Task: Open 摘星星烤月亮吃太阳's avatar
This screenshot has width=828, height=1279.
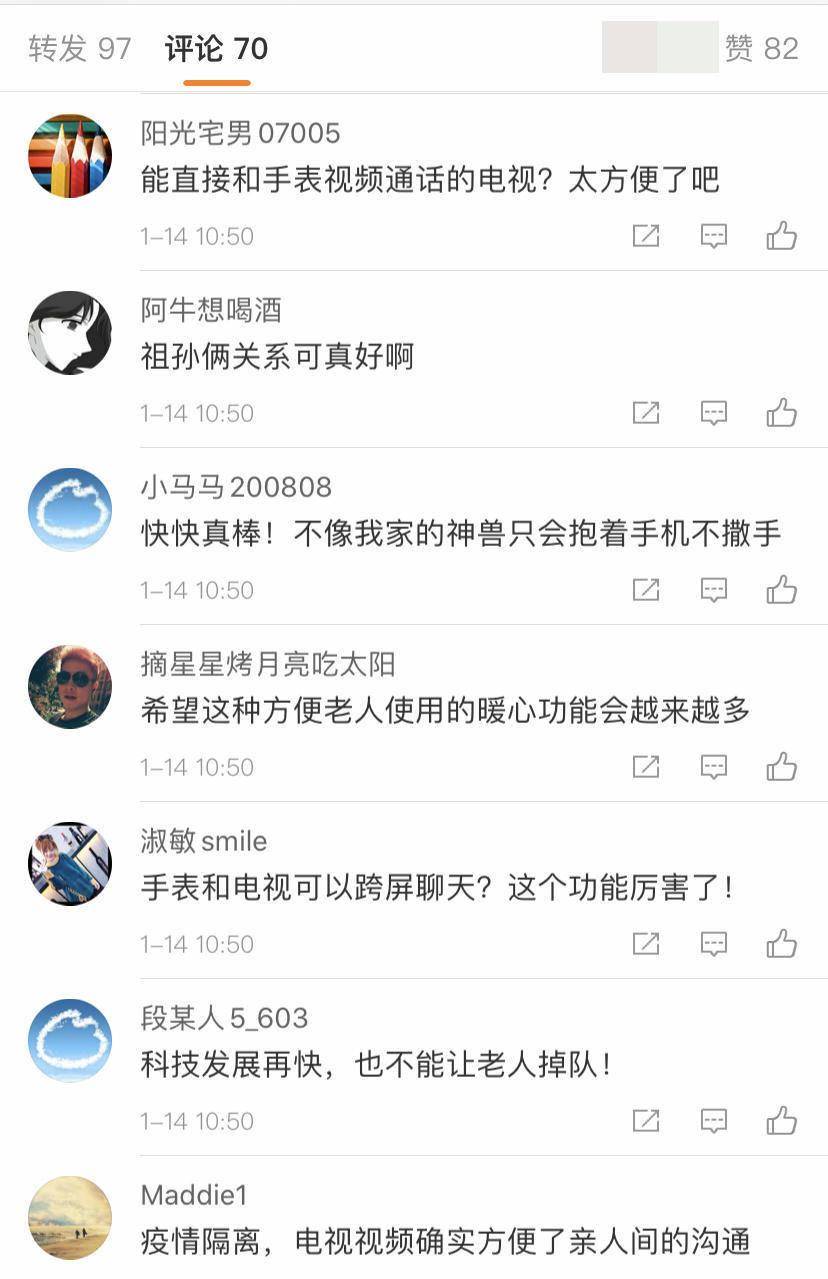Action: pos(70,687)
